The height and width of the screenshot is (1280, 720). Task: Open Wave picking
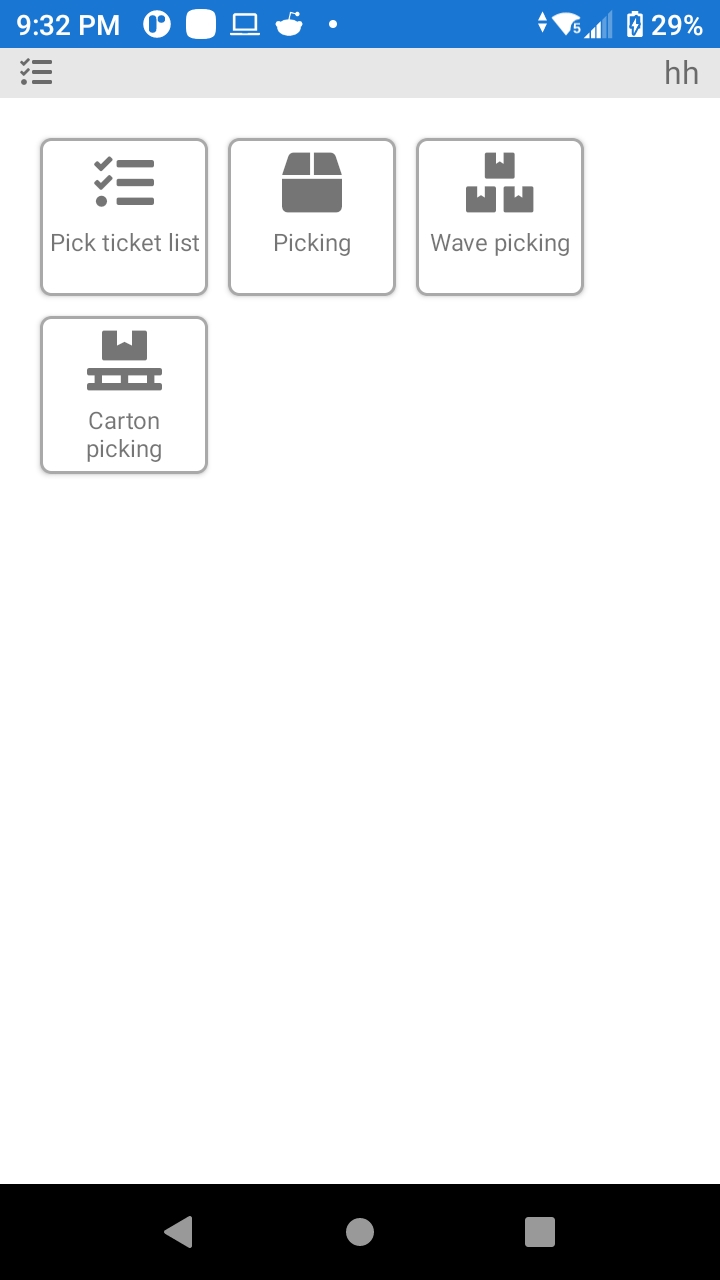pos(500,217)
